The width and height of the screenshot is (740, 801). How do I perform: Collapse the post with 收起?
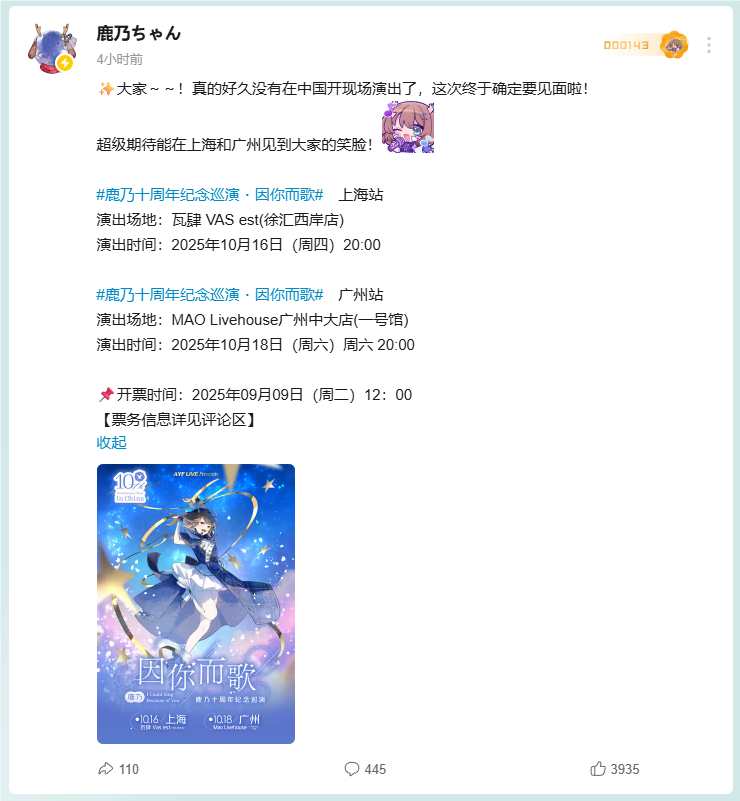(112, 442)
